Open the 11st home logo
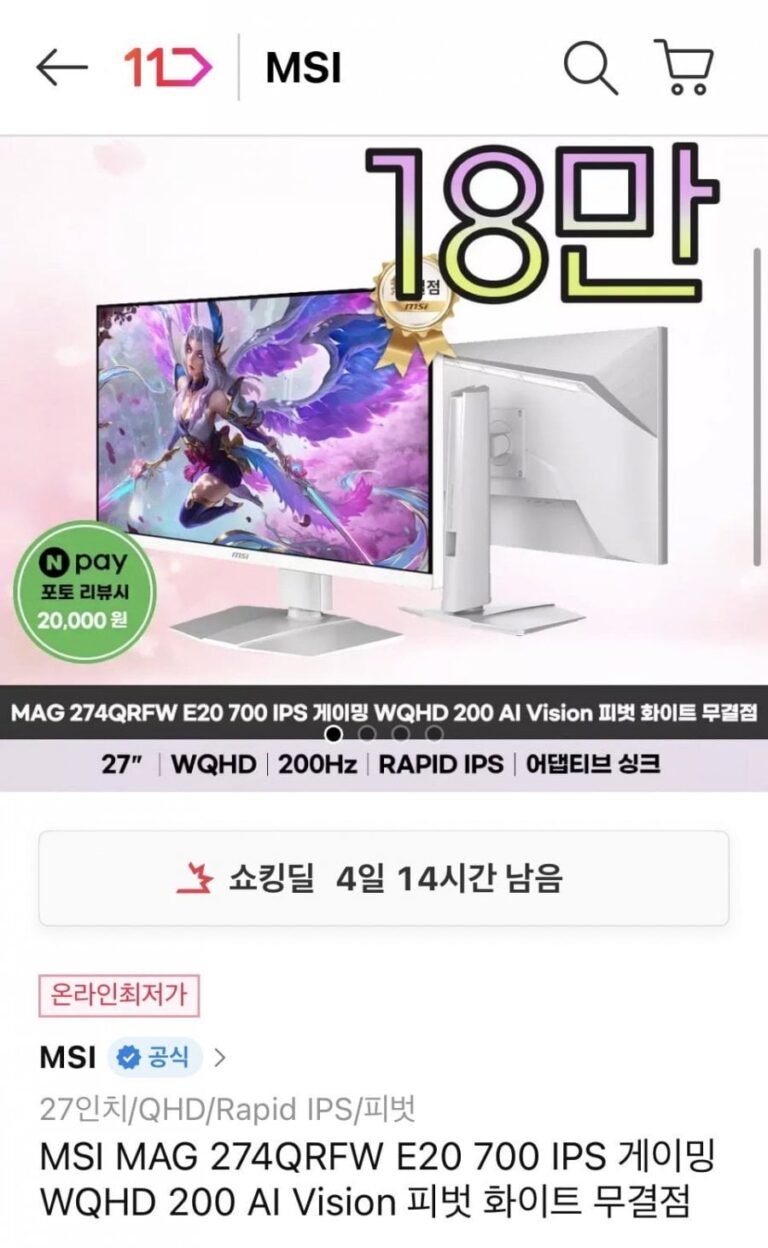 click(x=168, y=68)
